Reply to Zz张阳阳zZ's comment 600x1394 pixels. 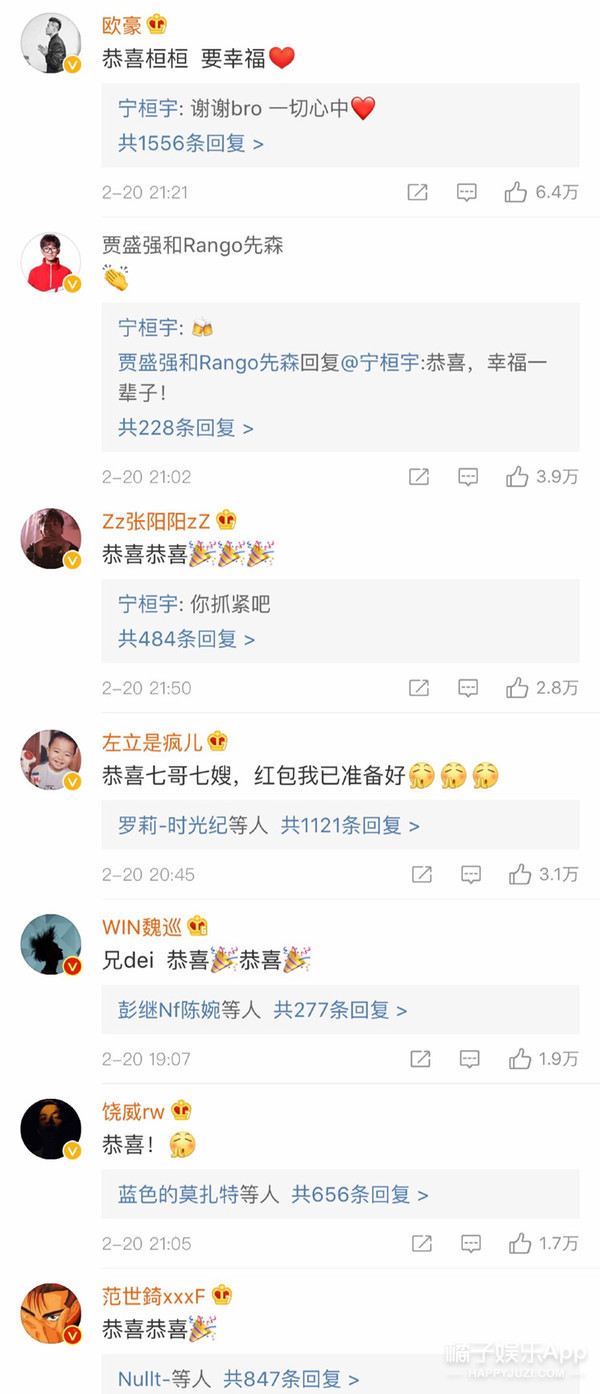[468, 688]
